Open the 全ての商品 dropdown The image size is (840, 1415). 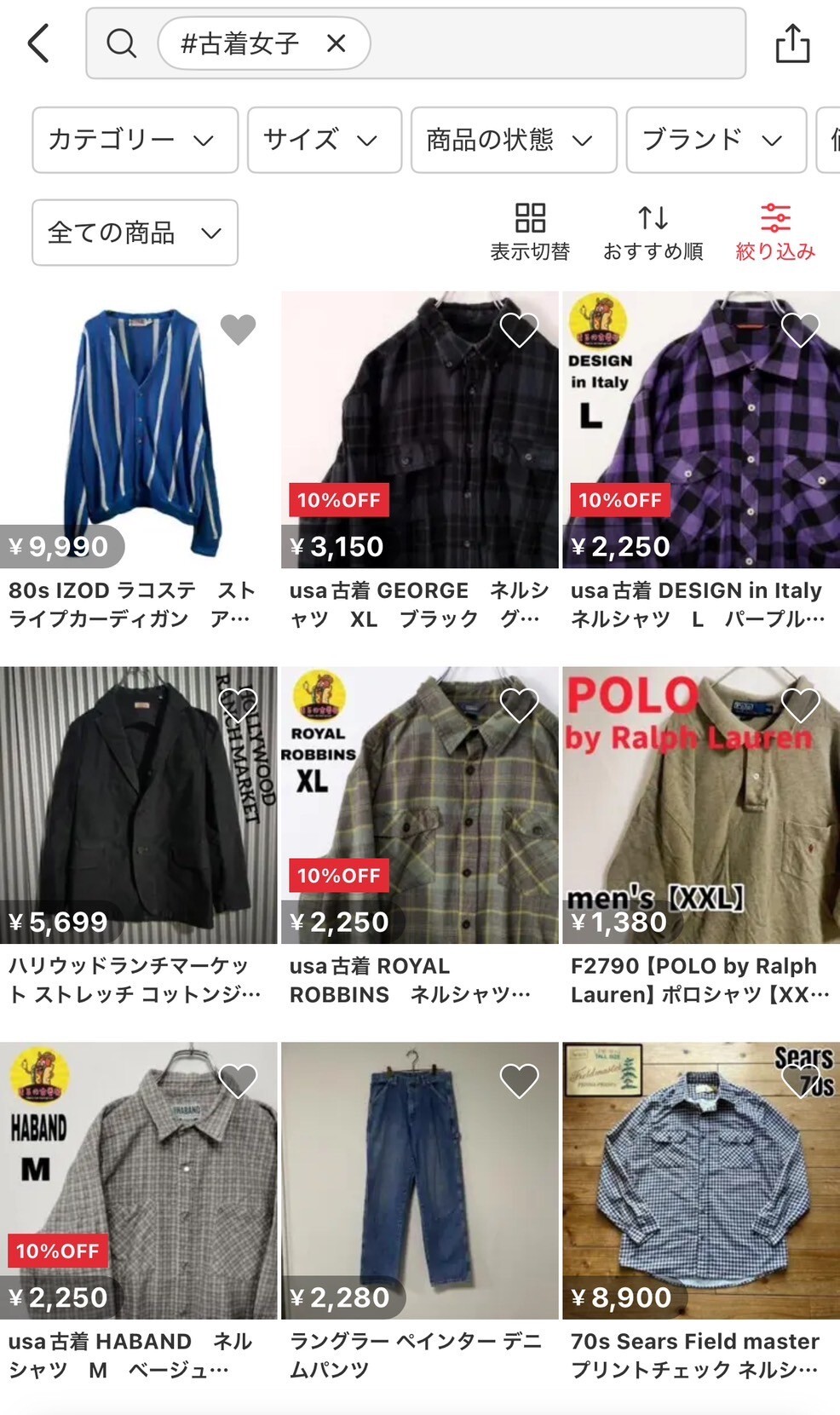[x=135, y=233]
